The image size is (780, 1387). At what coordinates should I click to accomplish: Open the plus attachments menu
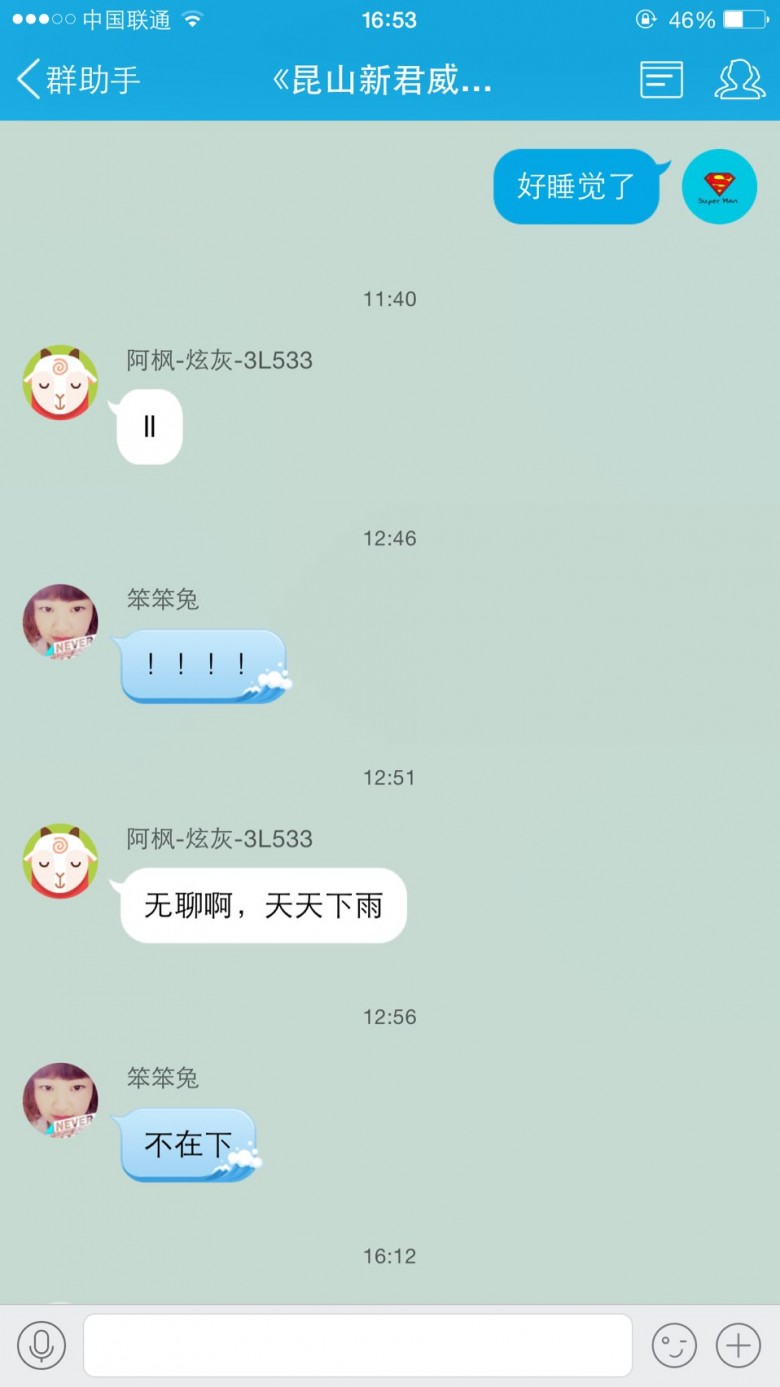[738, 1345]
